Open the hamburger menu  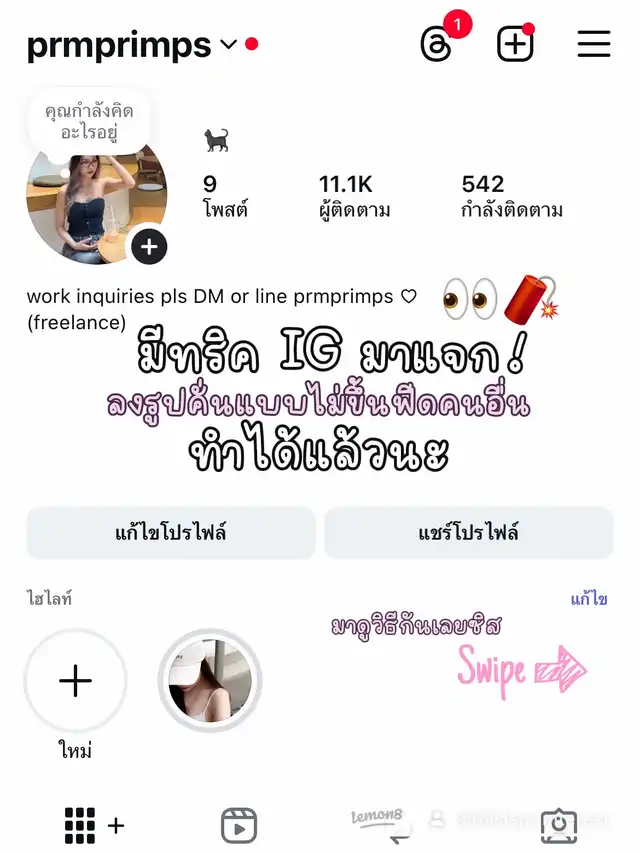coord(593,45)
